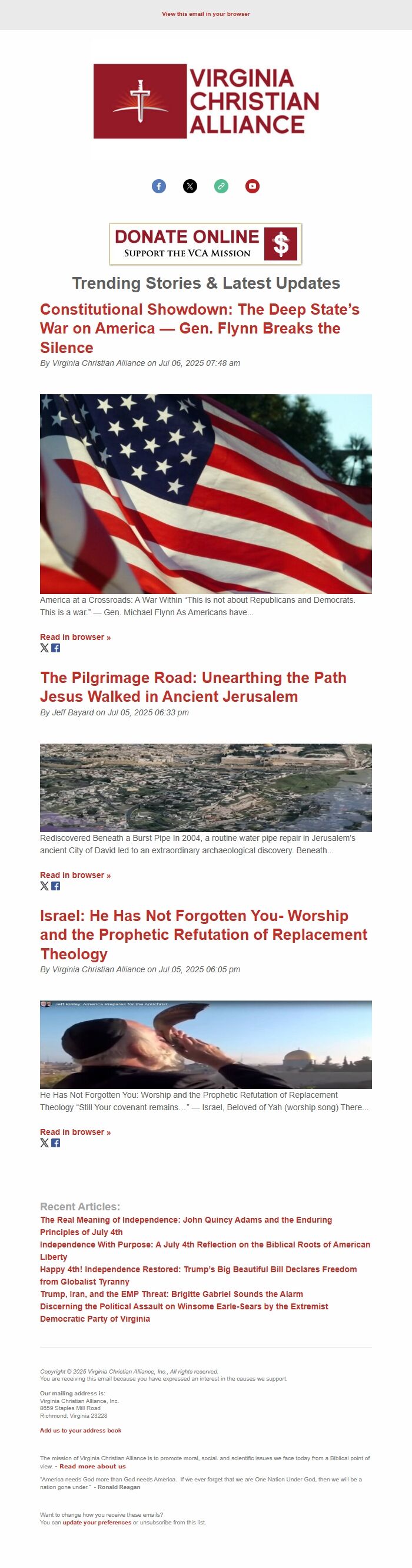This screenshot has width=412, height=1568.
Task: Open Israel: He Has Not Forgotten You headline
Action: 204,935
